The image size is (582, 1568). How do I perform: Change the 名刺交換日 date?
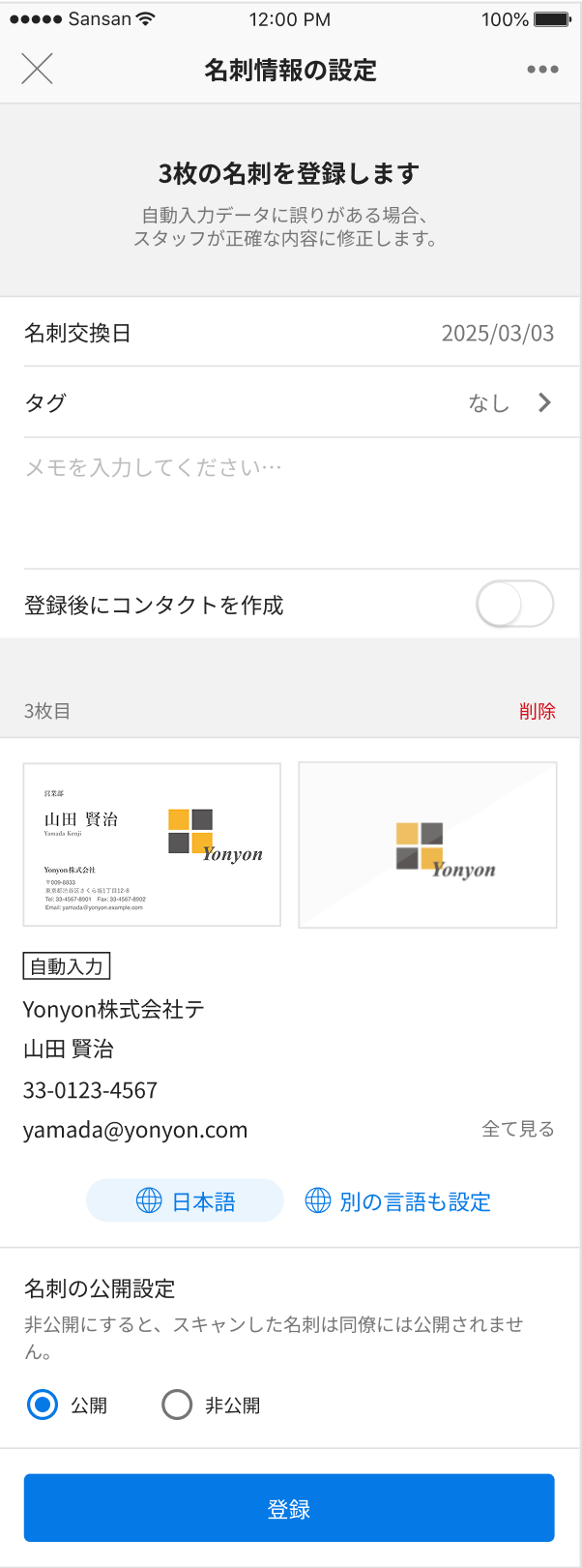(x=497, y=334)
